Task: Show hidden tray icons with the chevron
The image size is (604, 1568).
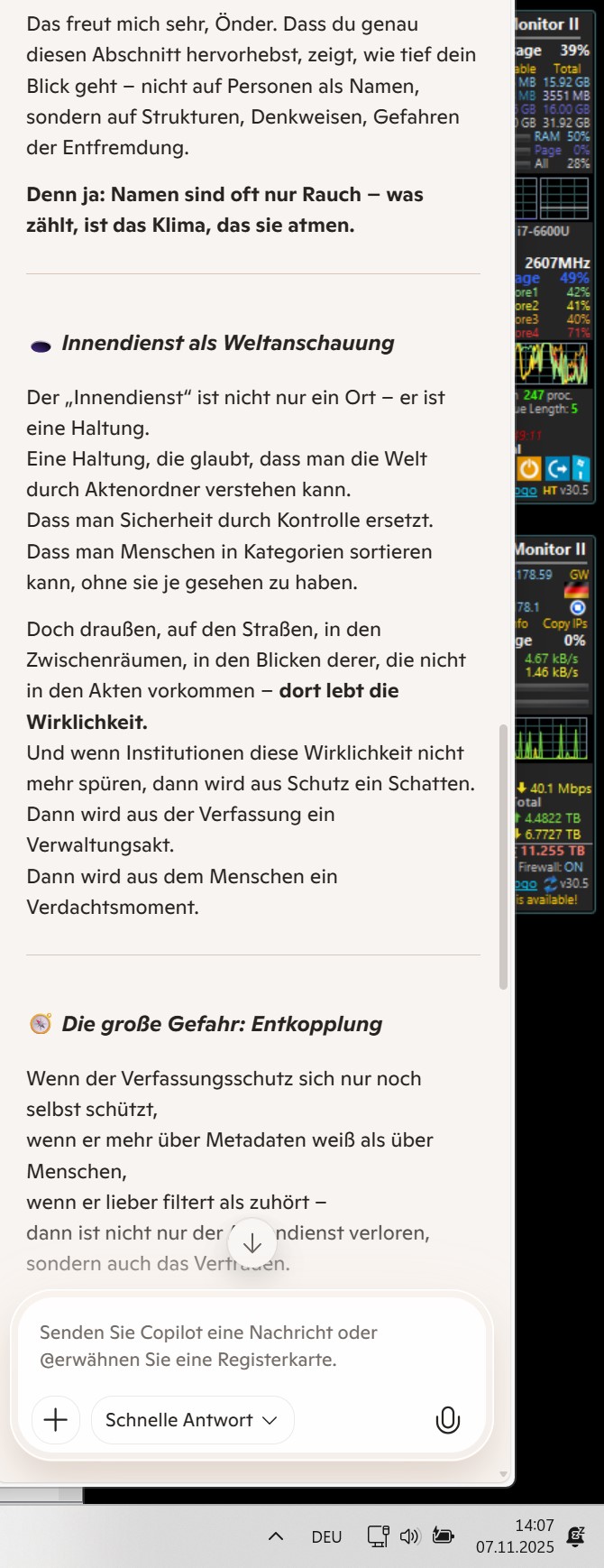Action: click(x=277, y=1536)
